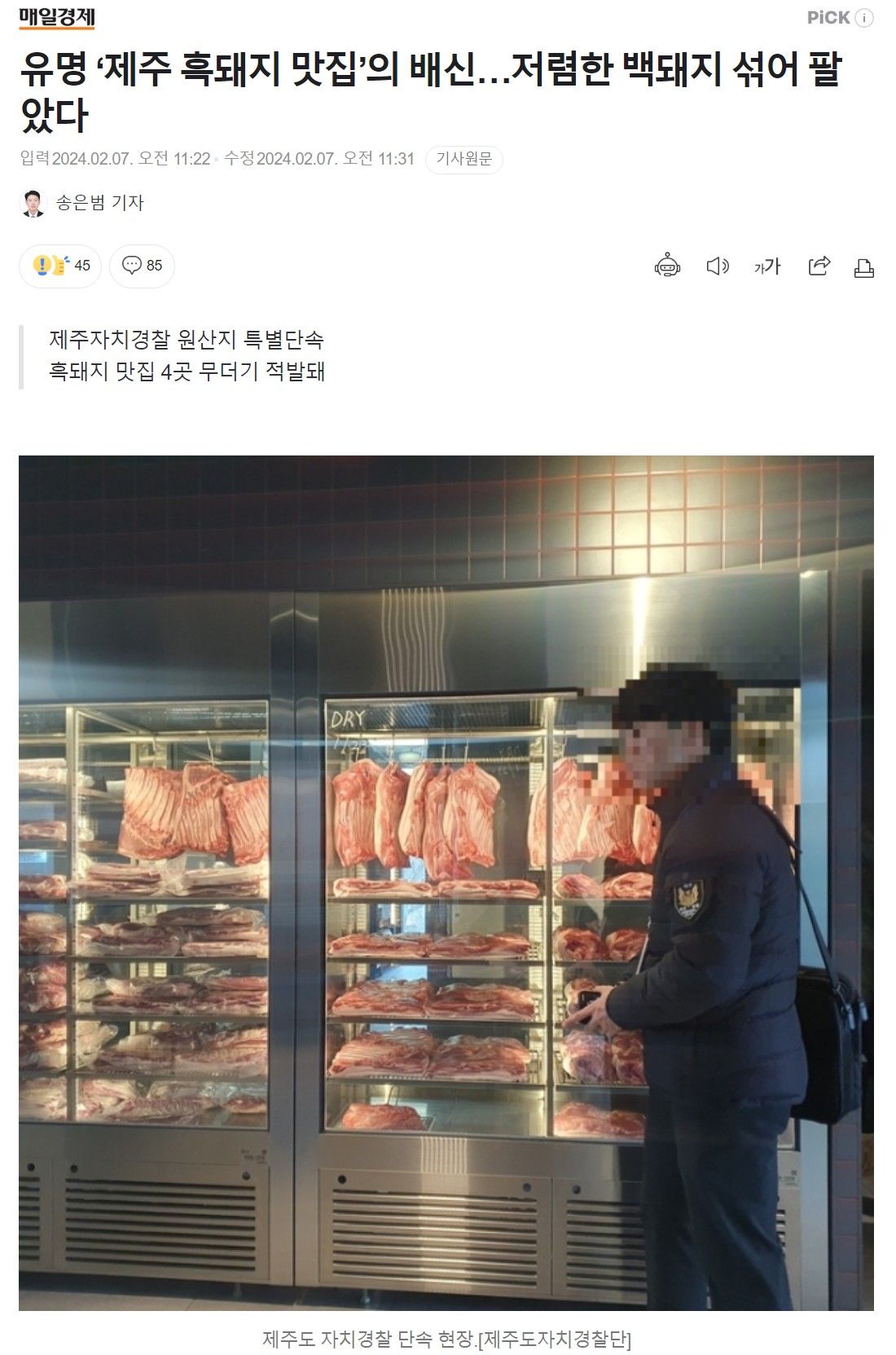The height and width of the screenshot is (1355, 896).
Task: Change the font size with 가가
Action: pyautogui.click(x=767, y=266)
